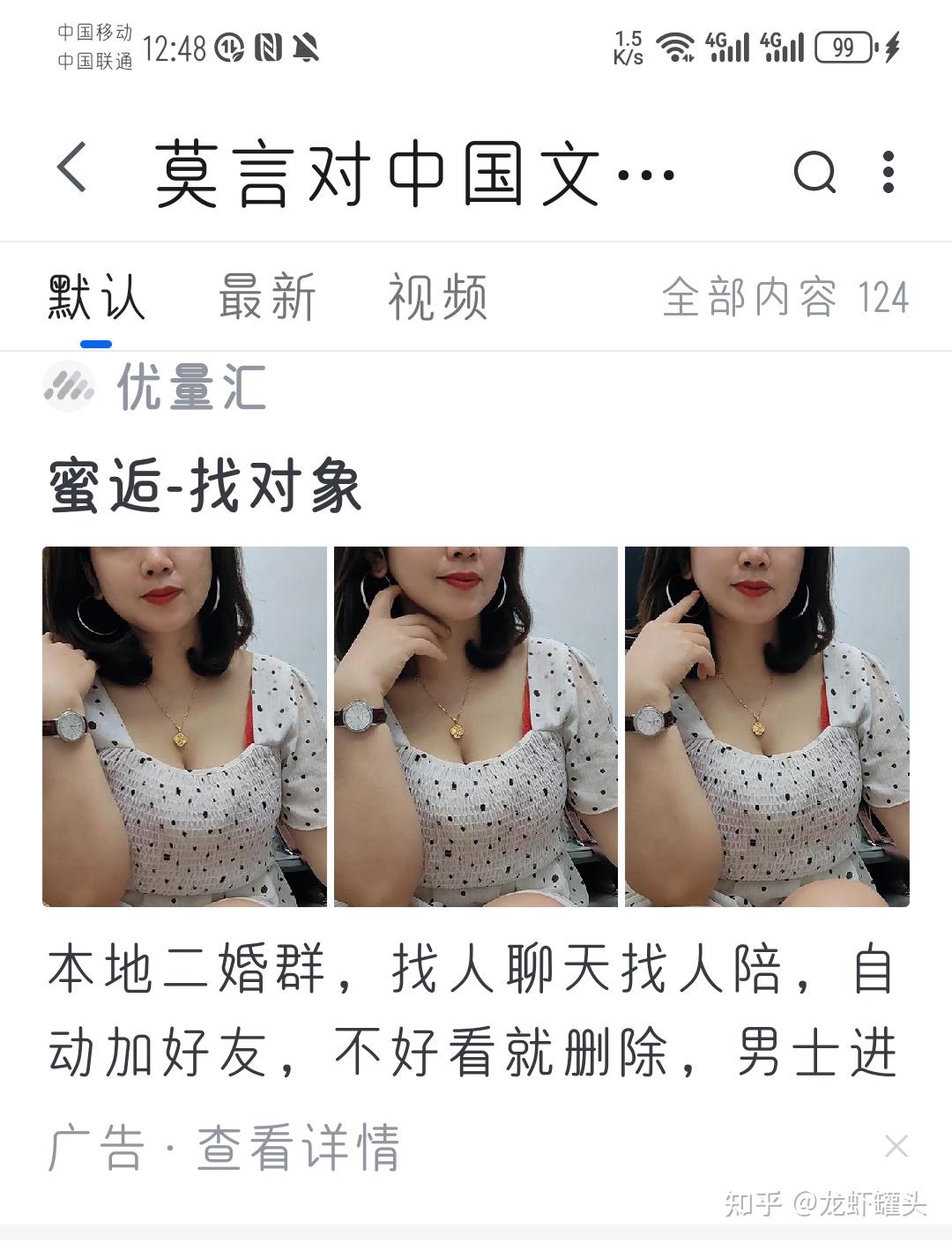Go back using the back arrow

(73, 168)
